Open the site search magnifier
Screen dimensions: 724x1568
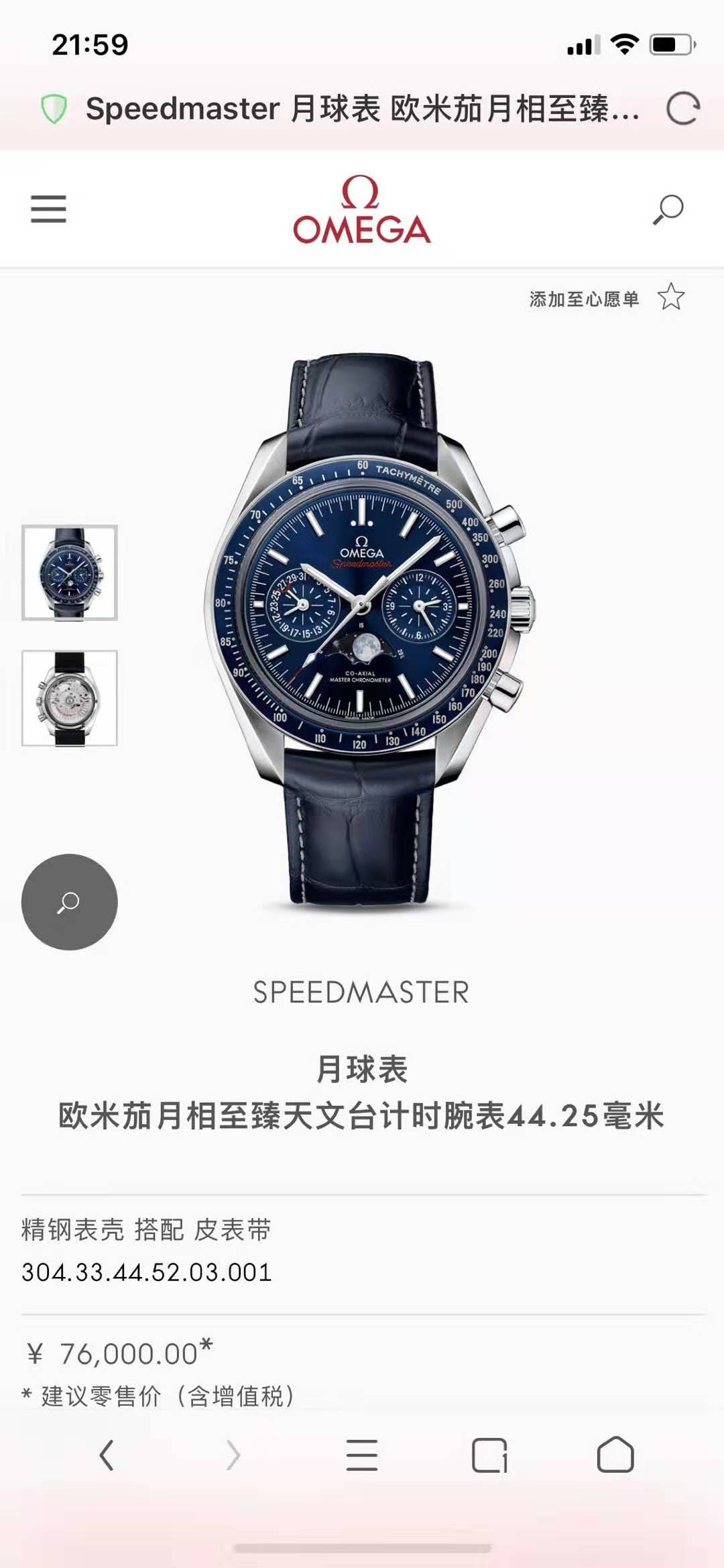coord(668,209)
